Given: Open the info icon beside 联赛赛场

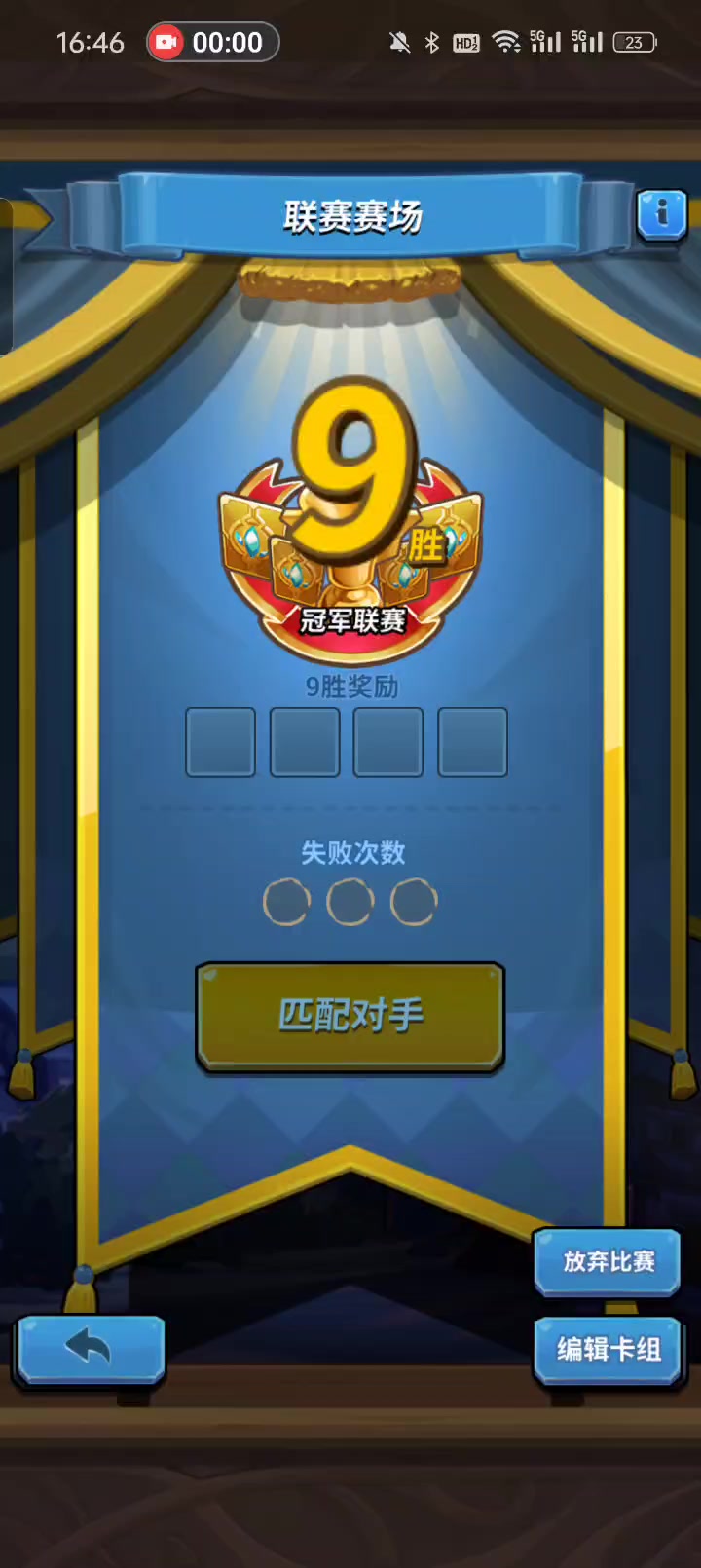Looking at the screenshot, I should (x=662, y=214).
